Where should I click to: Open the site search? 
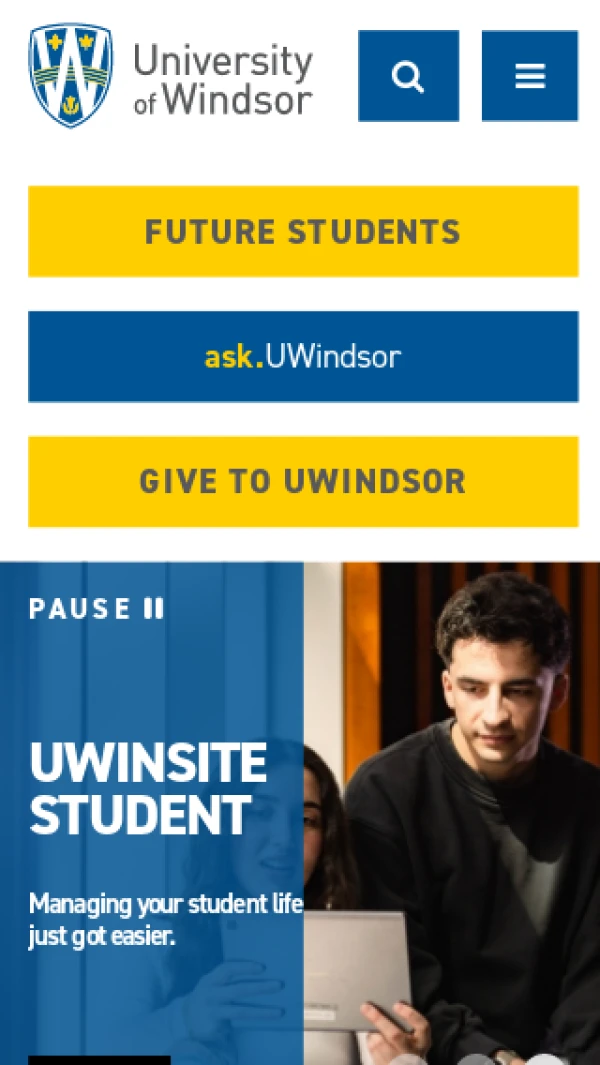(408, 76)
